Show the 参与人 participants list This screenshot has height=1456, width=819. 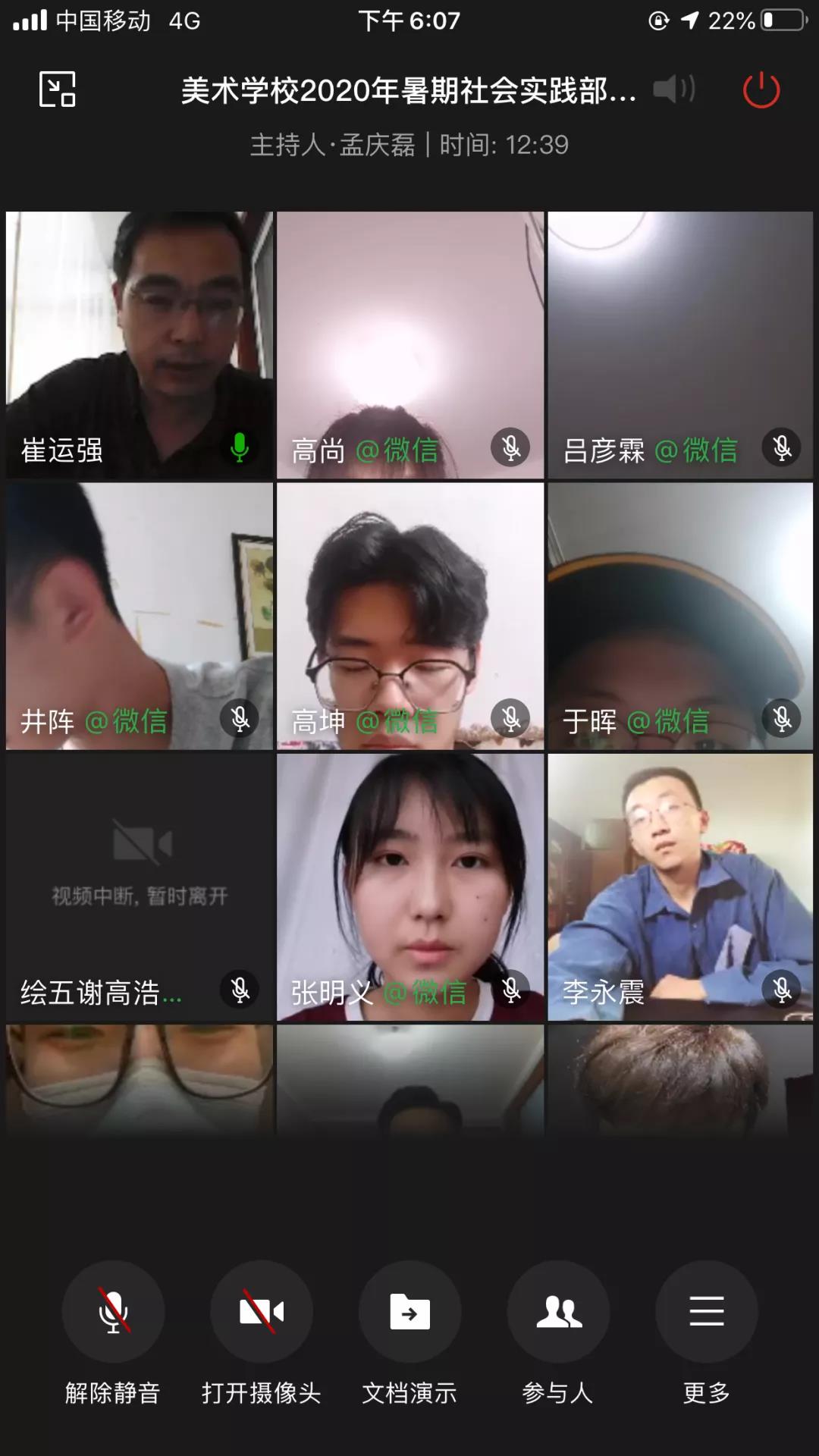pos(558,1312)
